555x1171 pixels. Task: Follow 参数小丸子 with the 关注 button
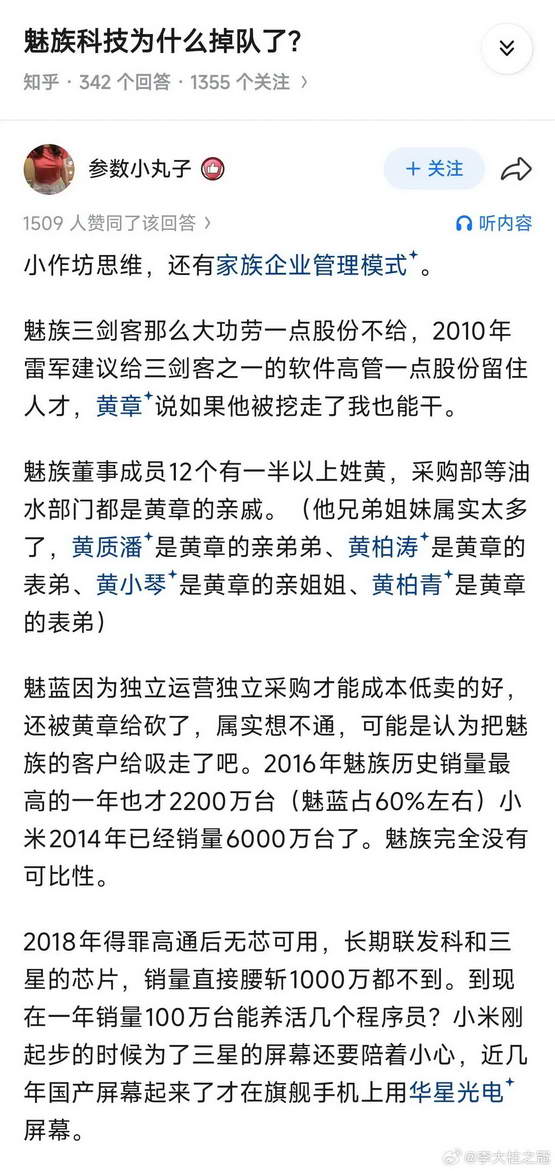(434, 169)
